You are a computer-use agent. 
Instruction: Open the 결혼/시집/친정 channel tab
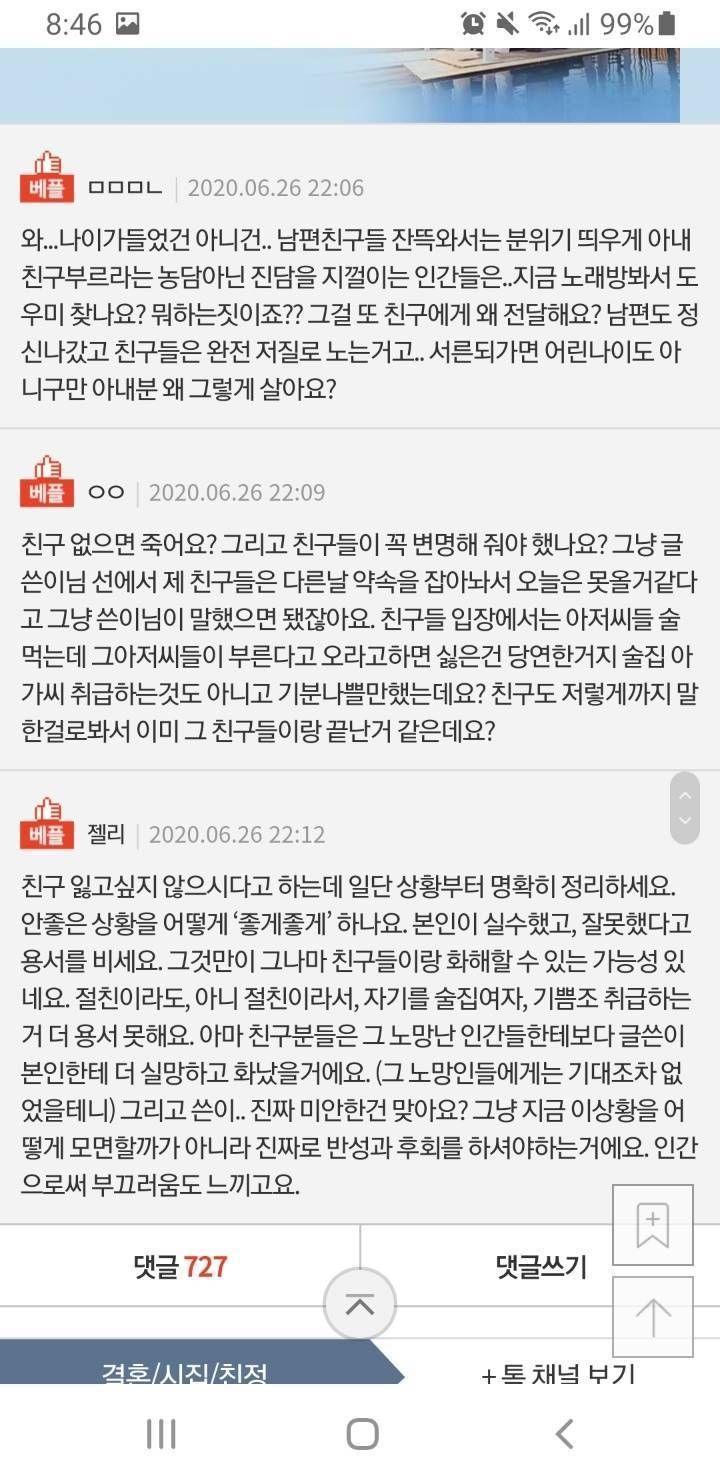pos(185,1372)
